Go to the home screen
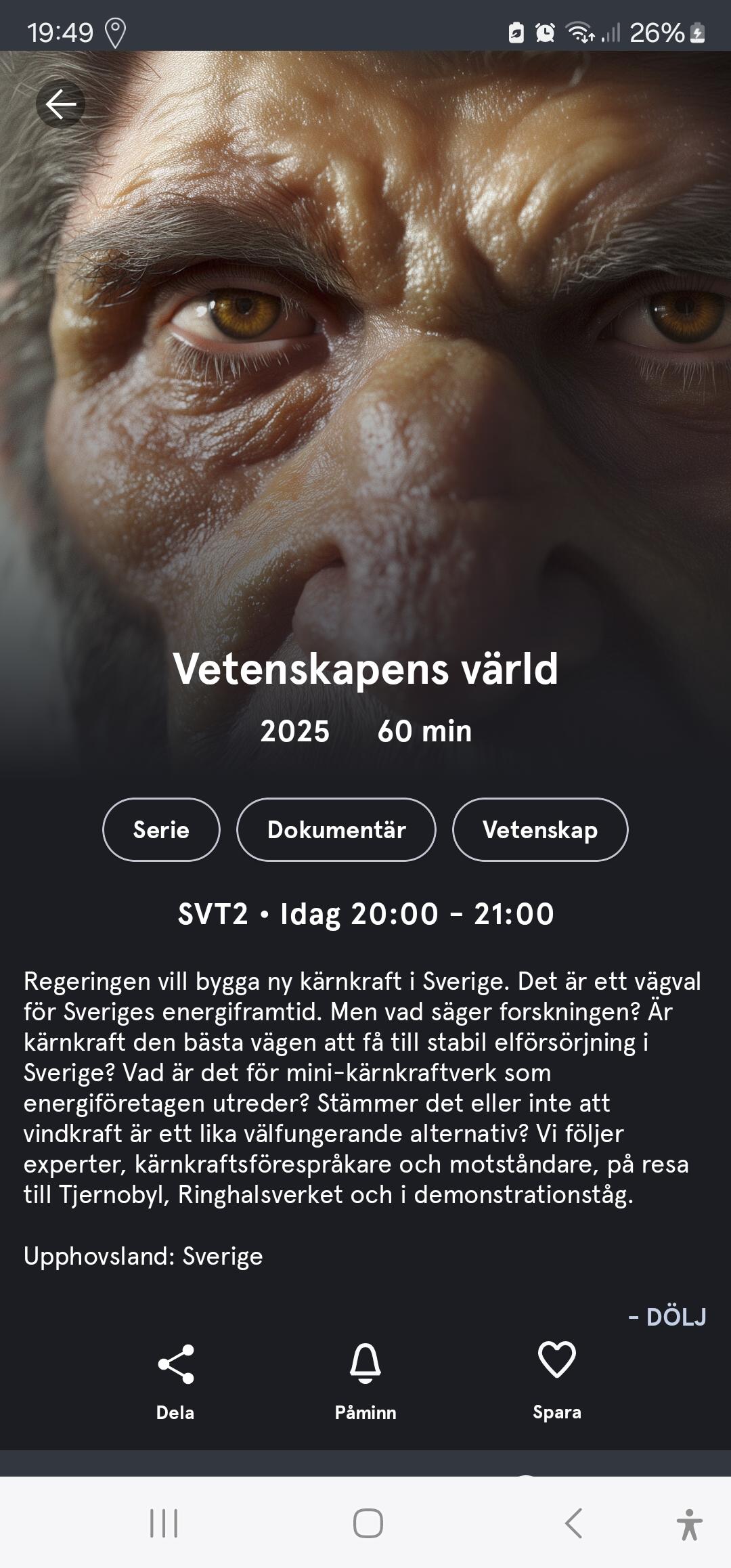 368,1523
